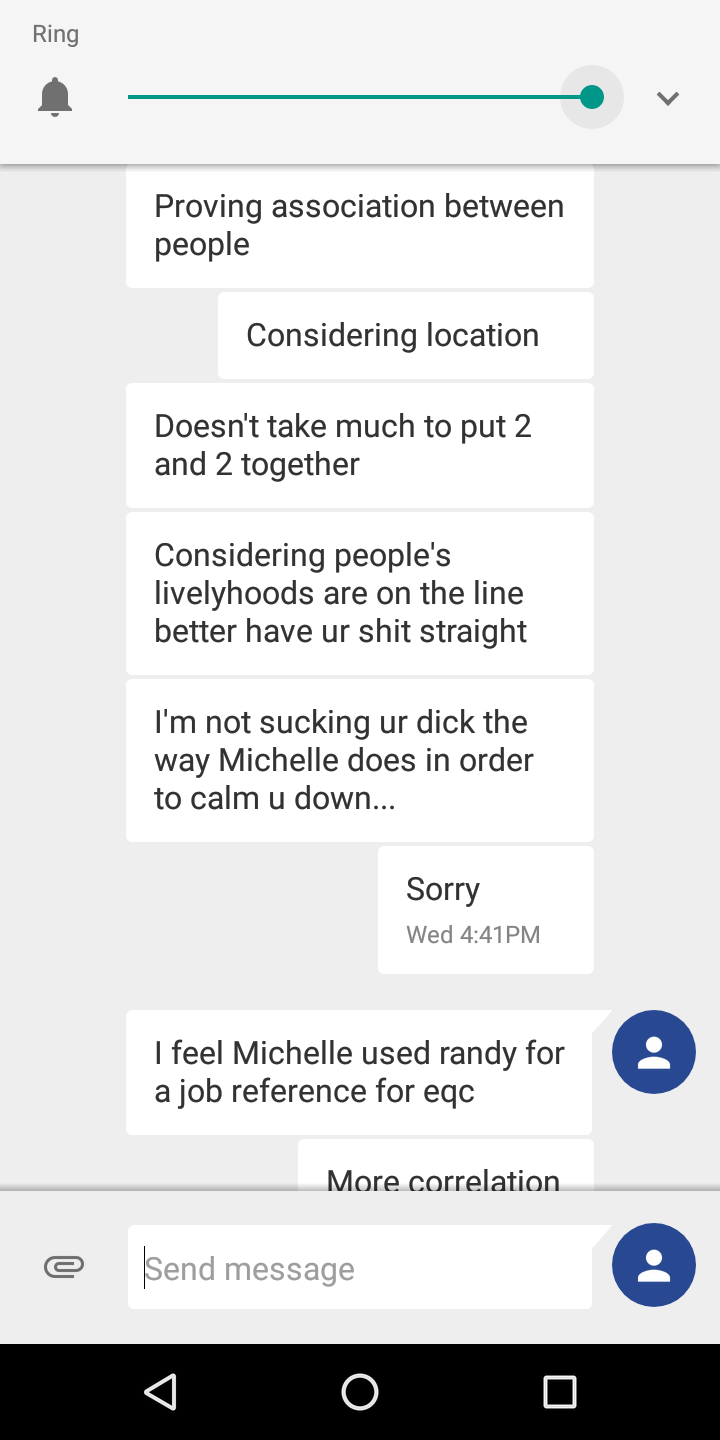Tap the send button beside message field
The height and width of the screenshot is (1440, 720).
click(653, 1265)
